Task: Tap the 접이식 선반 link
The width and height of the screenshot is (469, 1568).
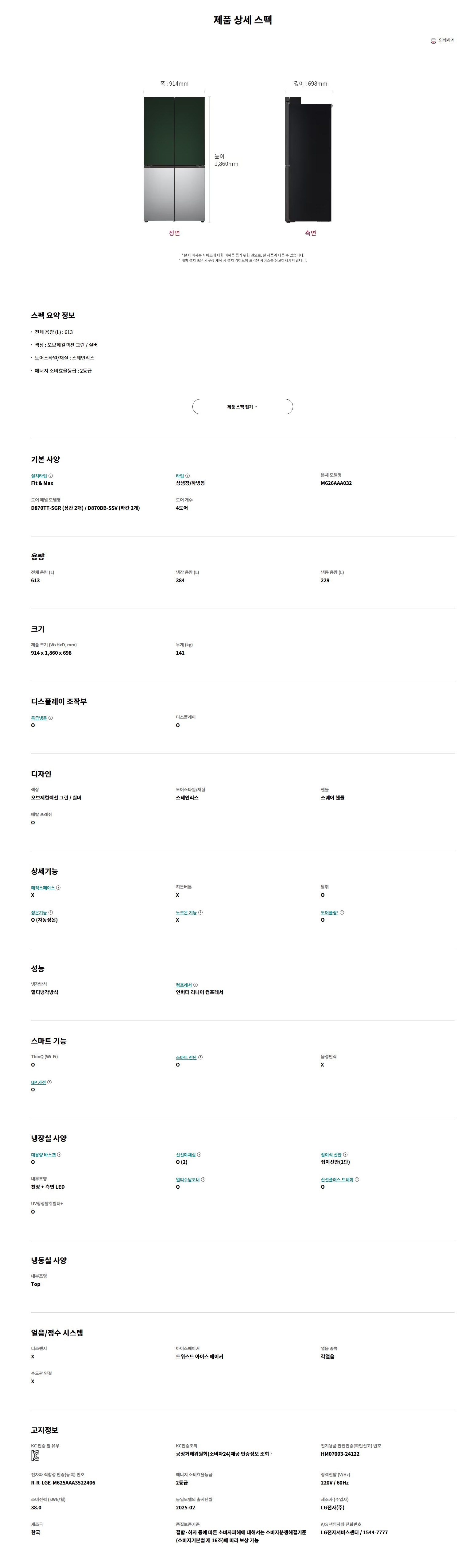Action: coord(331,1155)
